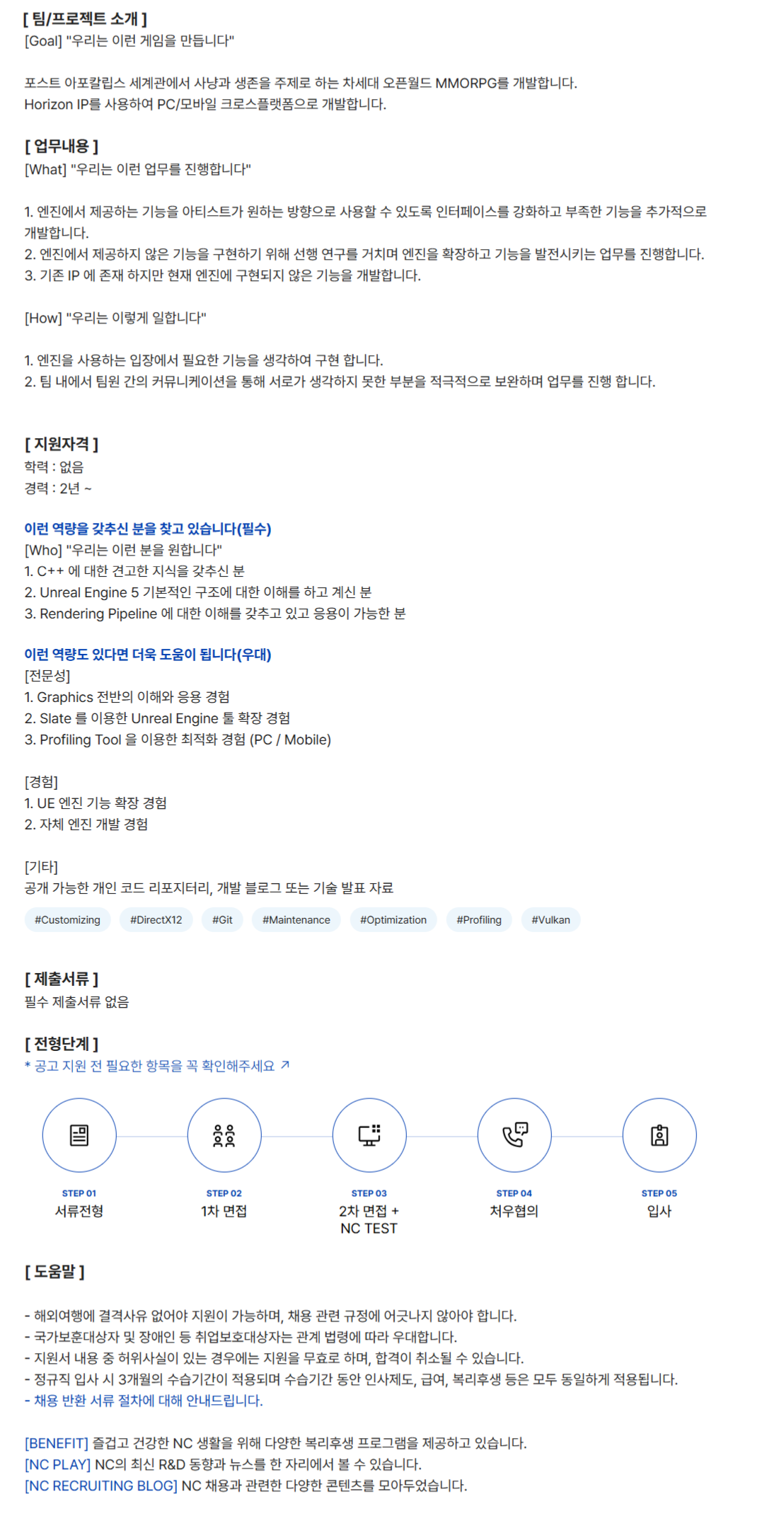Open the '공고 지원 전 필요한 항목' link
Image resolution: width=784 pixels, height=1523 pixels.
pyautogui.click(x=156, y=1066)
